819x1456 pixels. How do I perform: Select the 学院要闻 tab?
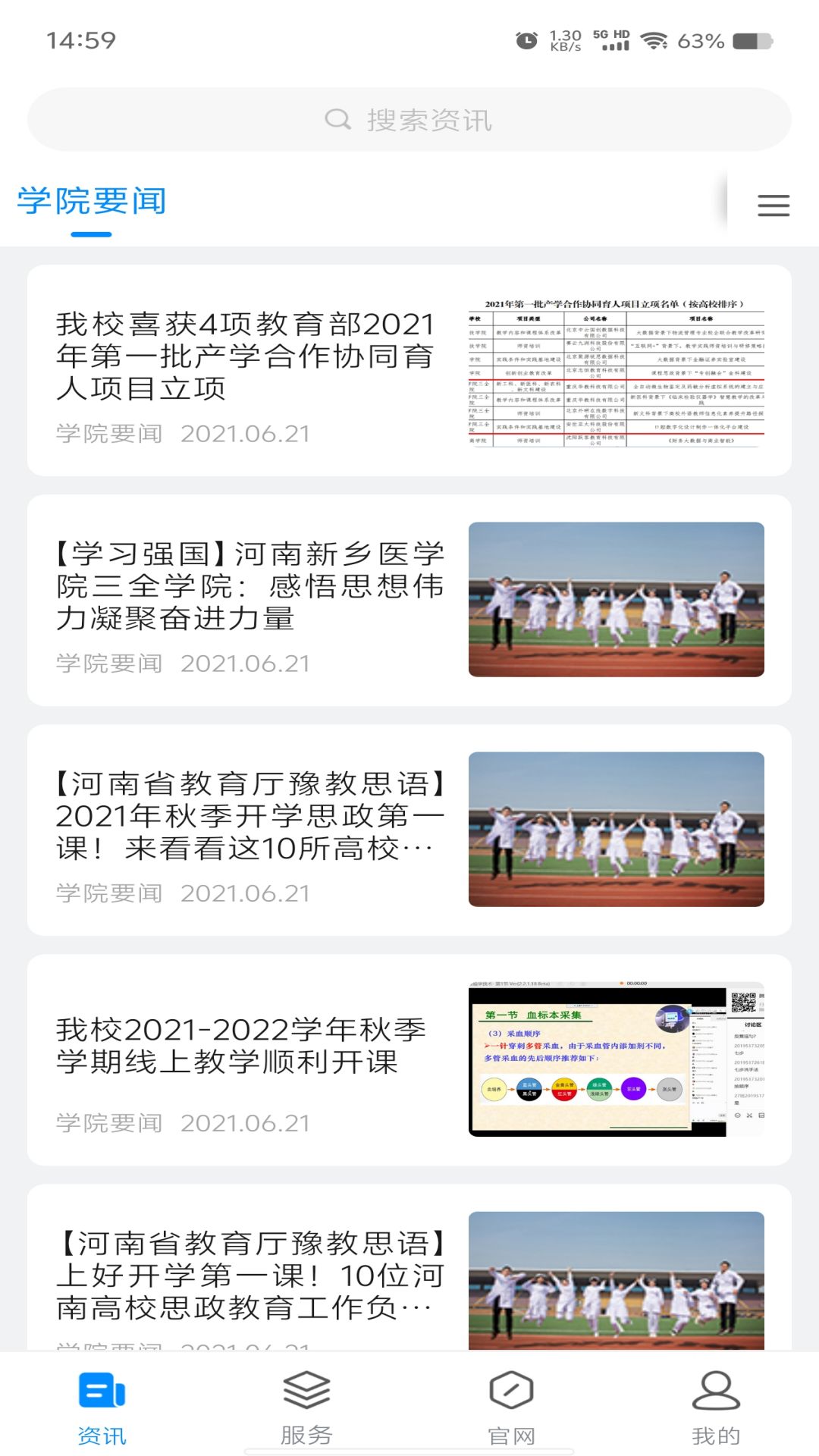coord(92,202)
